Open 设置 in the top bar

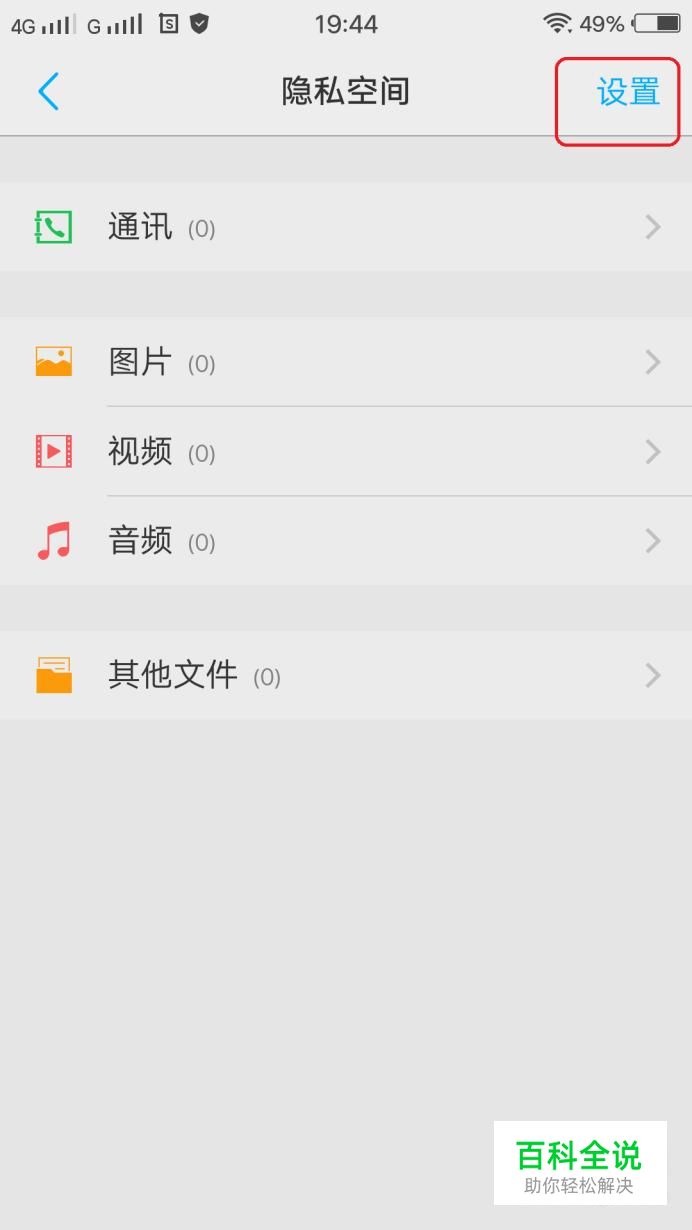coord(628,92)
